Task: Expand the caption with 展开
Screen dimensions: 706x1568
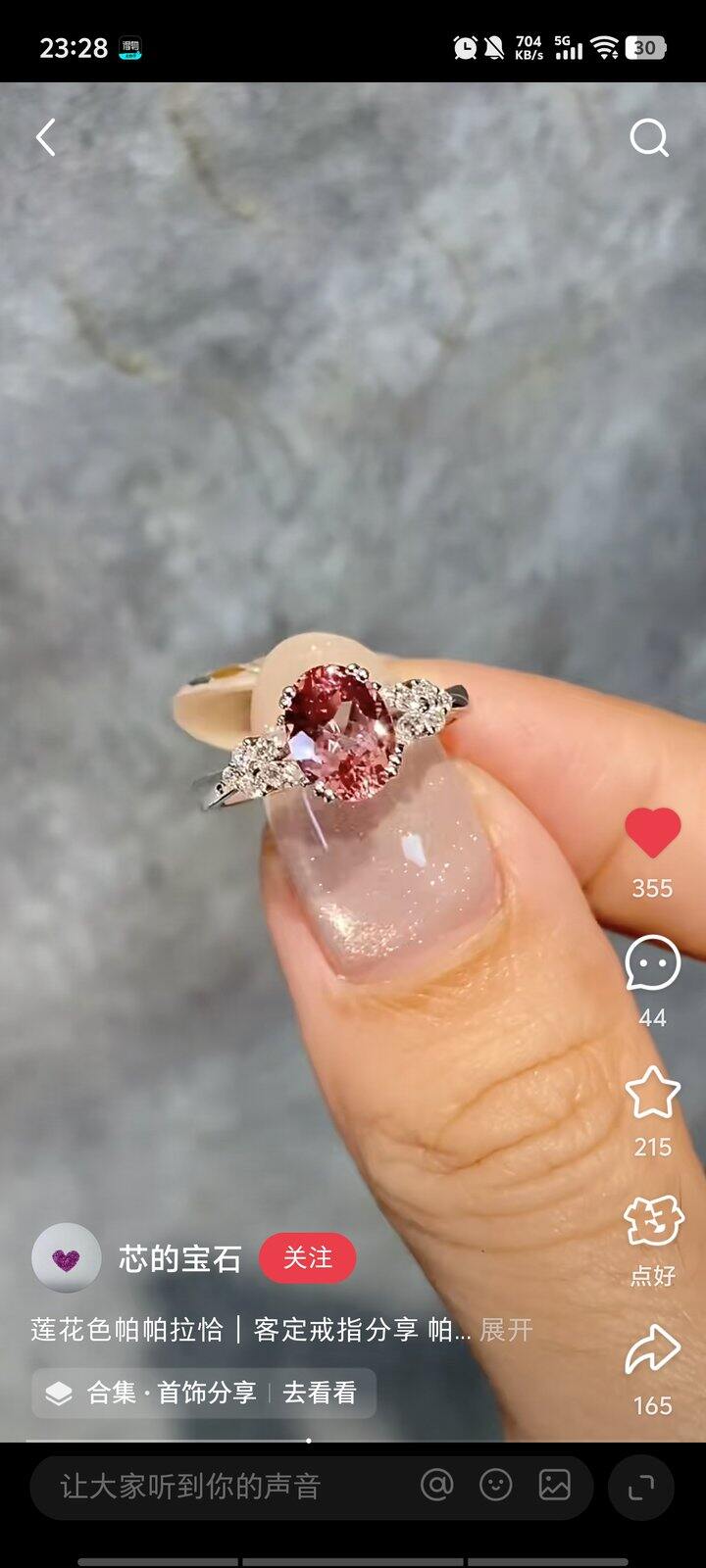Action: point(506,1330)
